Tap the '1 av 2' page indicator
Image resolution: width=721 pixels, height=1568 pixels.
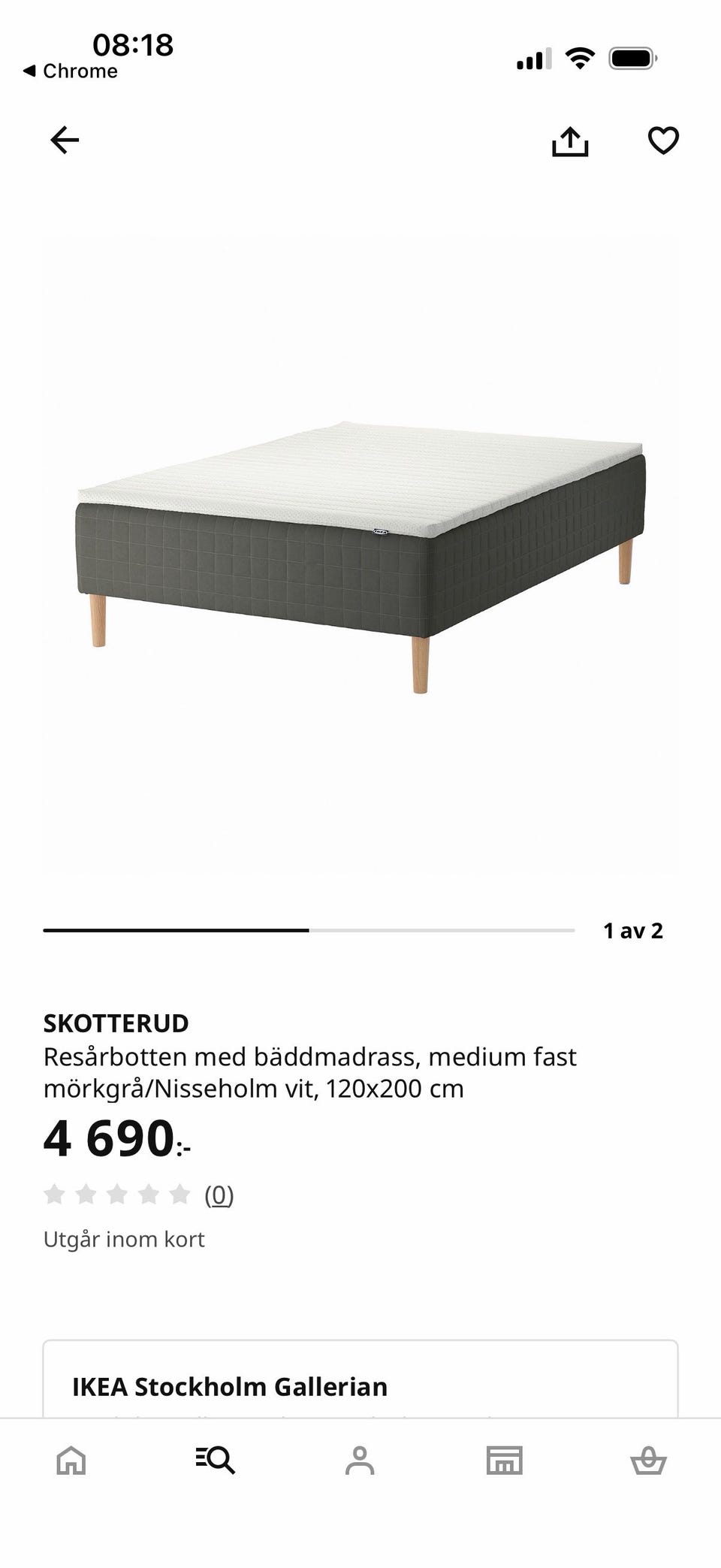point(633,930)
